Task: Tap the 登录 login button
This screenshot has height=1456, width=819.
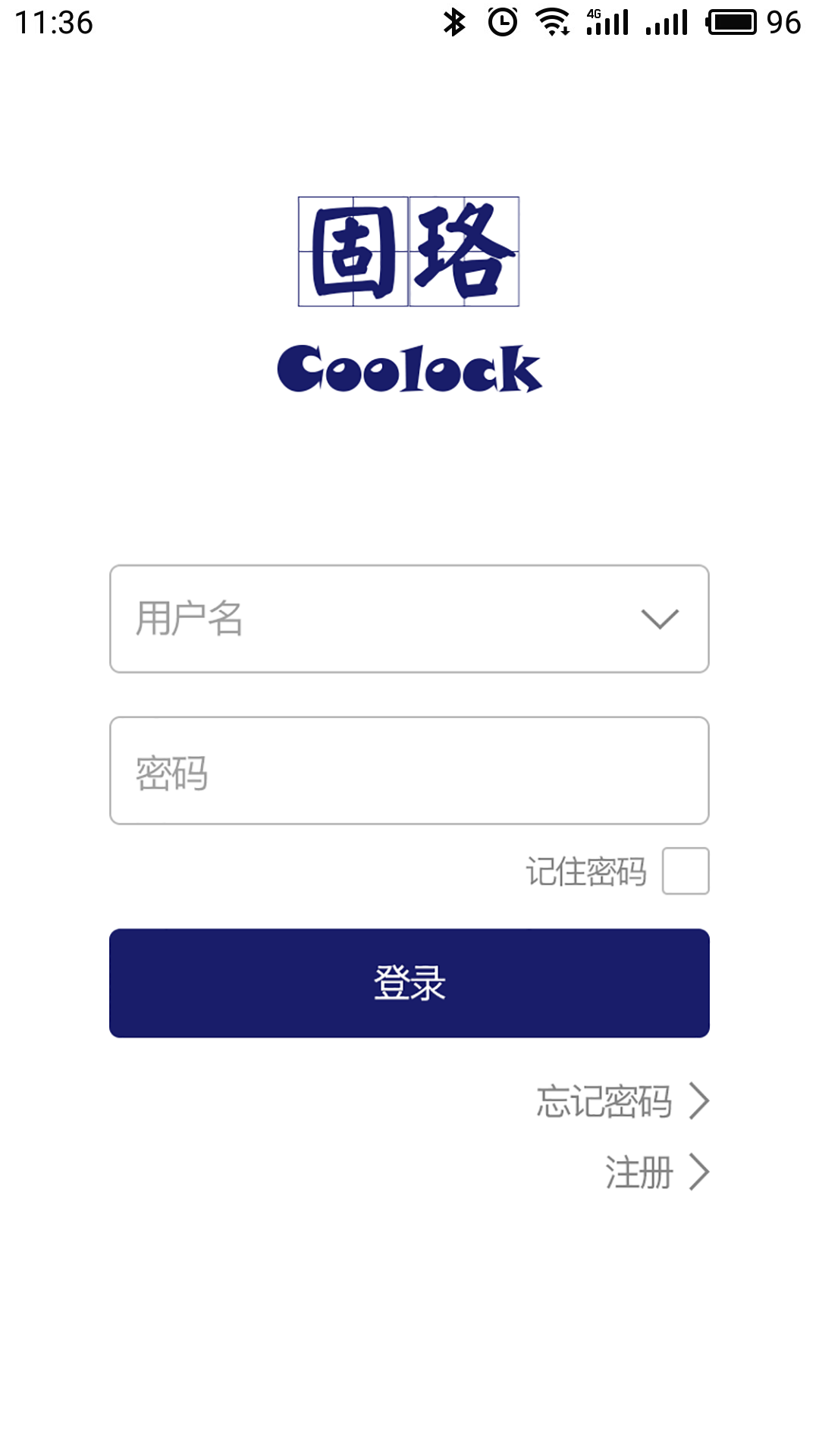Action: [x=409, y=983]
